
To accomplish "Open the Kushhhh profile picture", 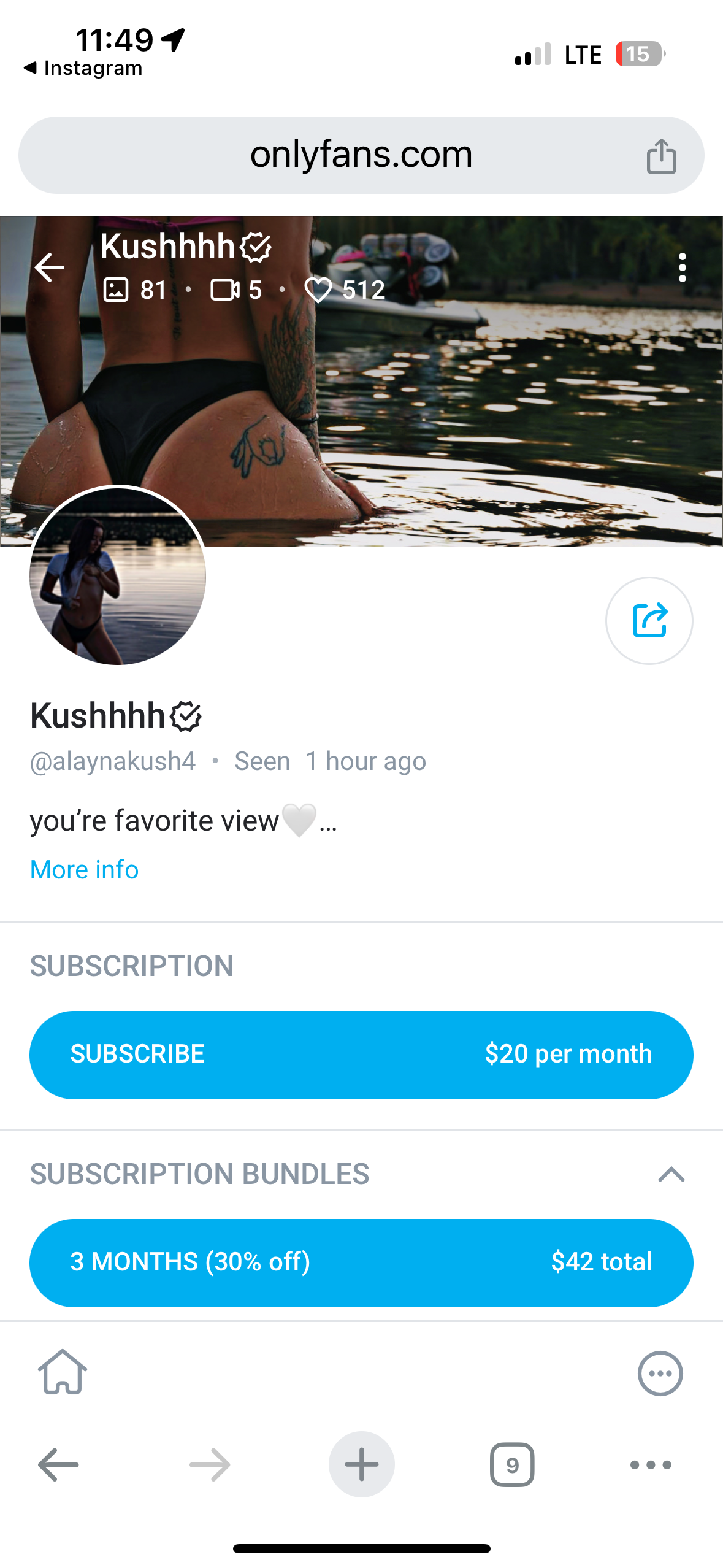I will (x=118, y=575).
